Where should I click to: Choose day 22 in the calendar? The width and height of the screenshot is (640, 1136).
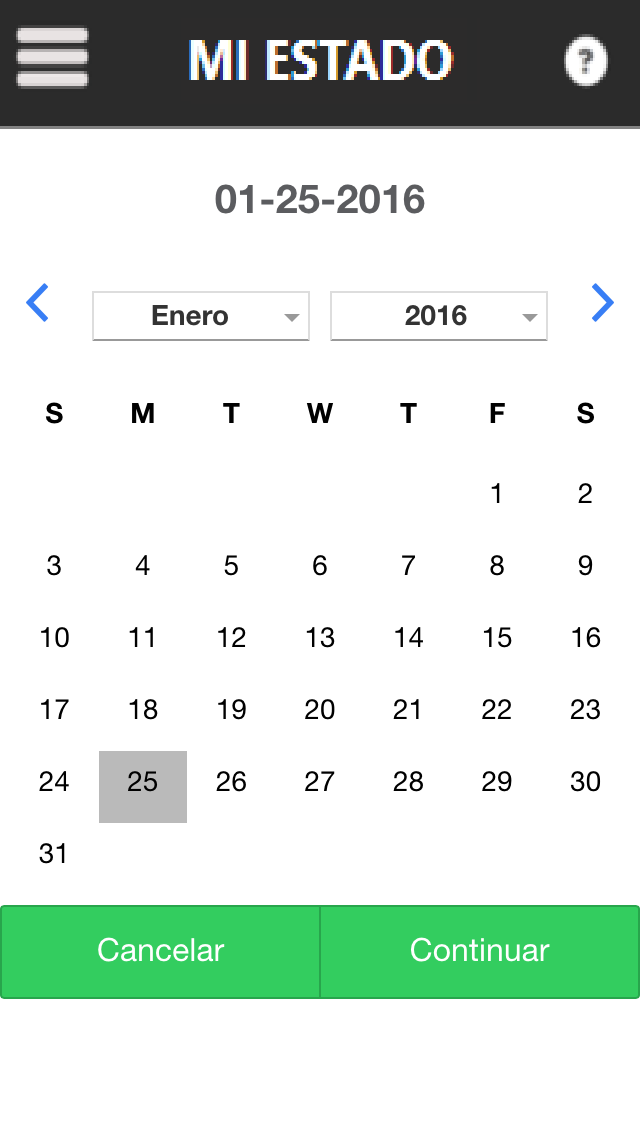tap(497, 710)
